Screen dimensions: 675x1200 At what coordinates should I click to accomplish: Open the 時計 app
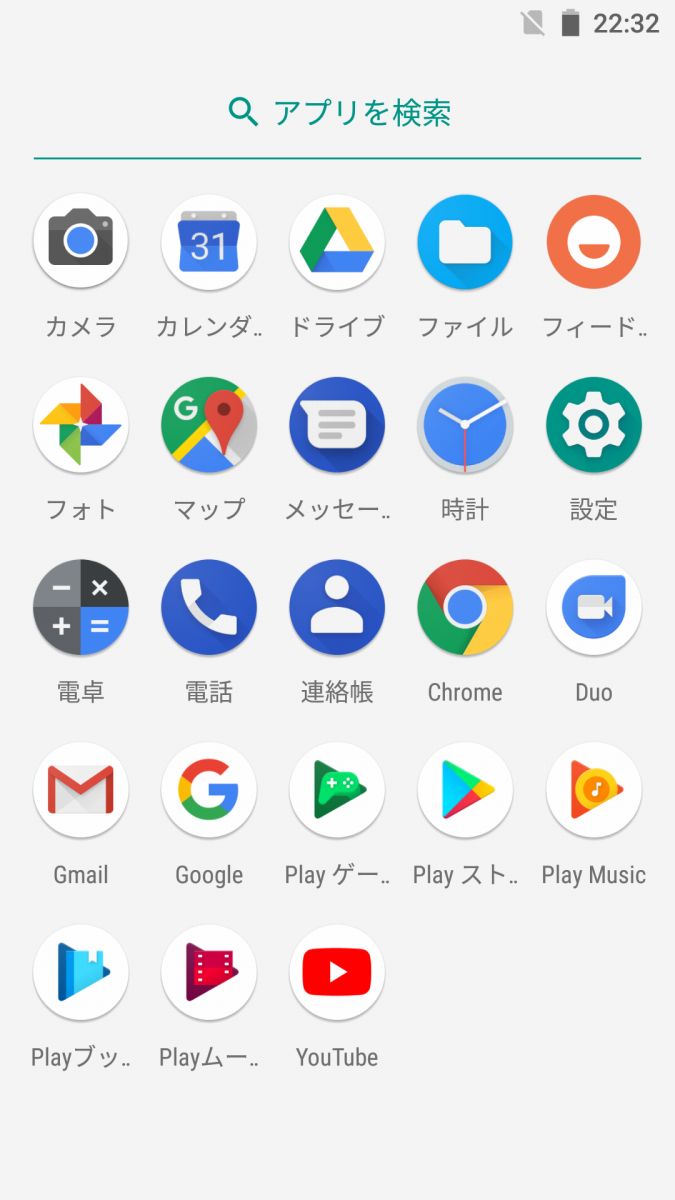point(465,425)
